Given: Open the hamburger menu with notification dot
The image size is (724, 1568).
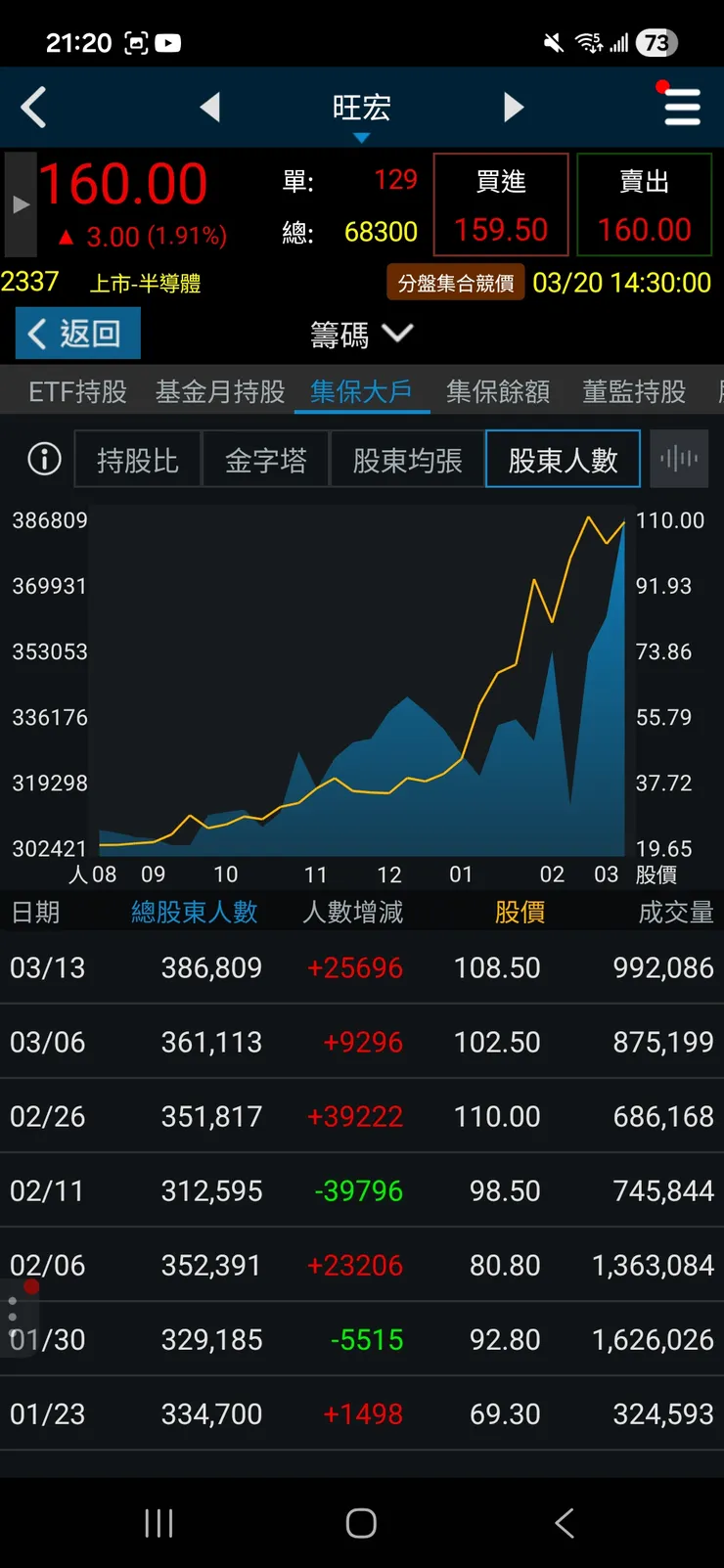Looking at the screenshot, I should pyautogui.click(x=682, y=108).
